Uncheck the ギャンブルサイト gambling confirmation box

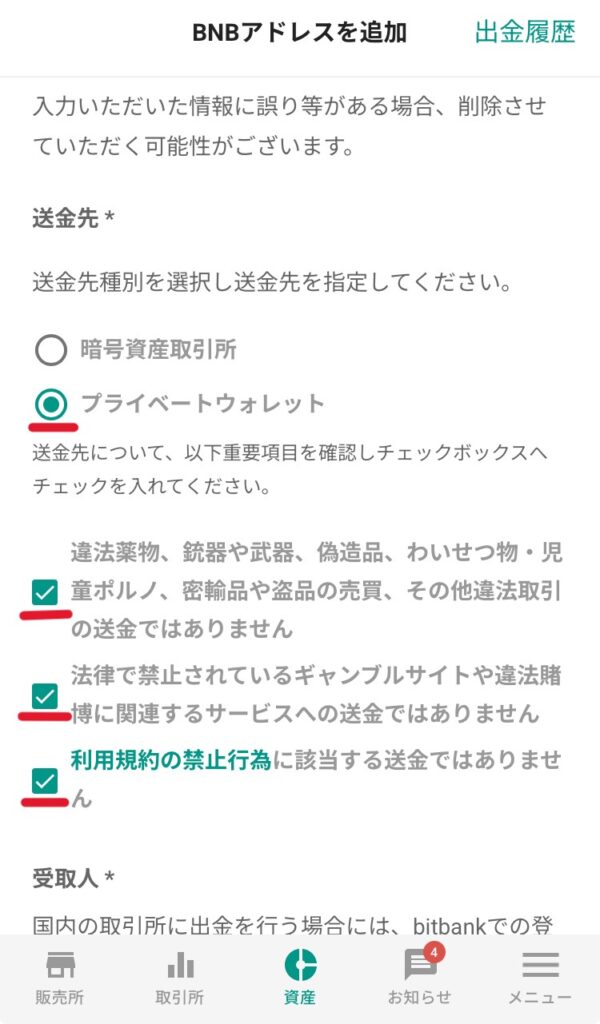point(45,696)
